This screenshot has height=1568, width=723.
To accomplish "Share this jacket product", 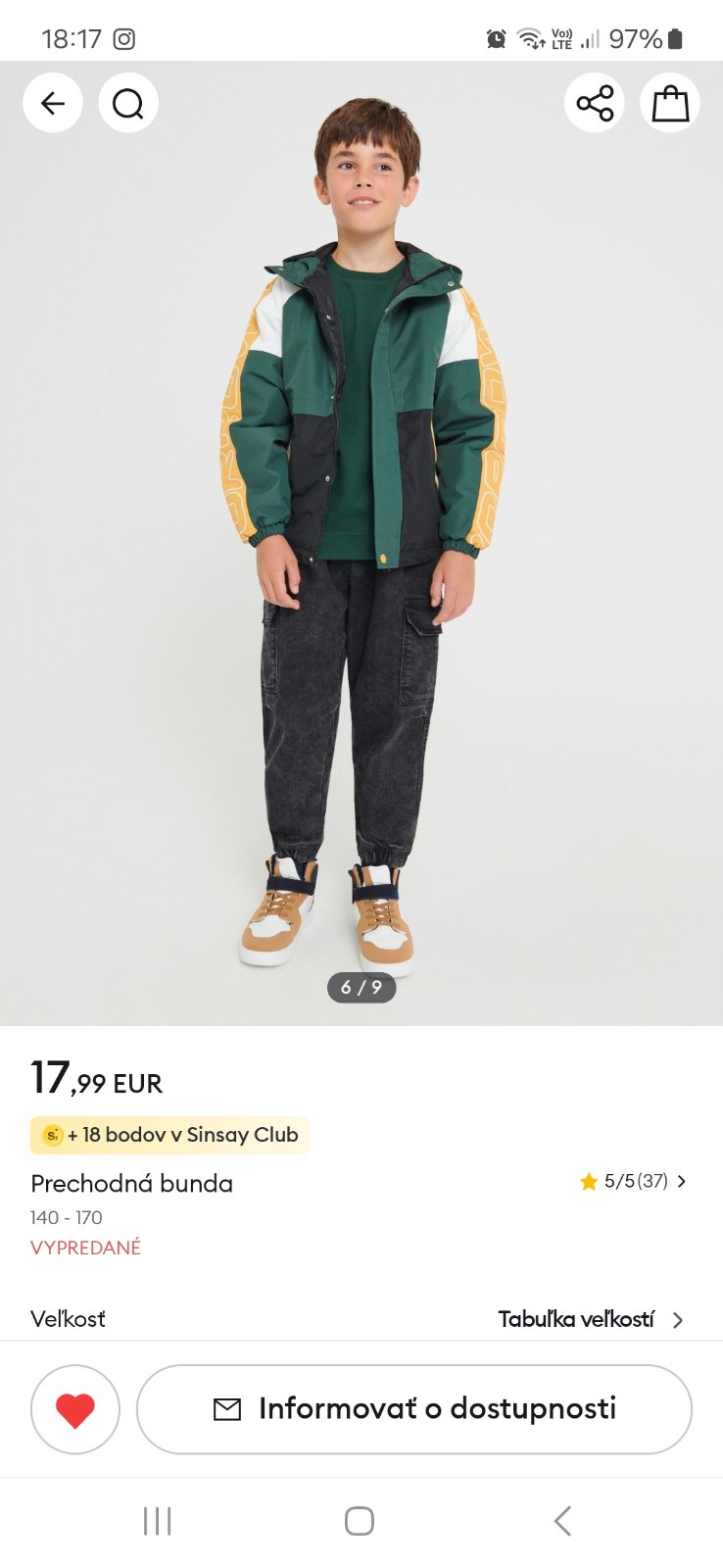I will point(595,103).
